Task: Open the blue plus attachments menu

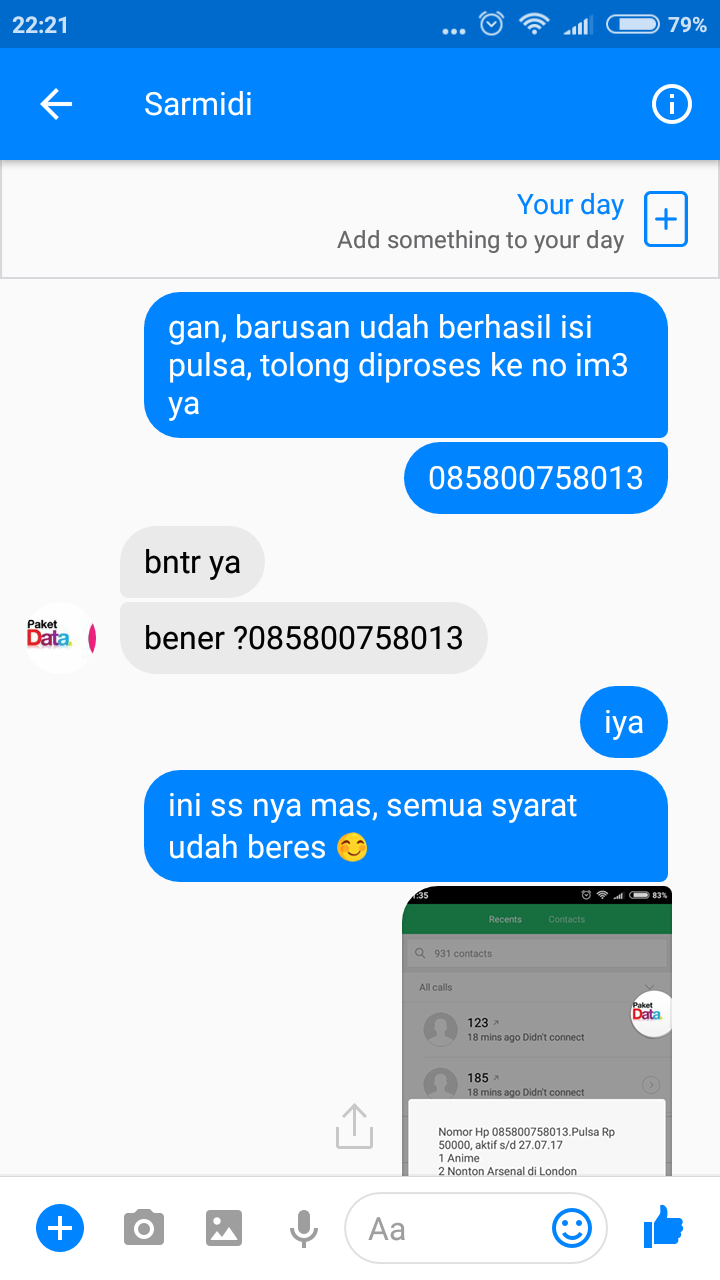Action: click(60, 1227)
